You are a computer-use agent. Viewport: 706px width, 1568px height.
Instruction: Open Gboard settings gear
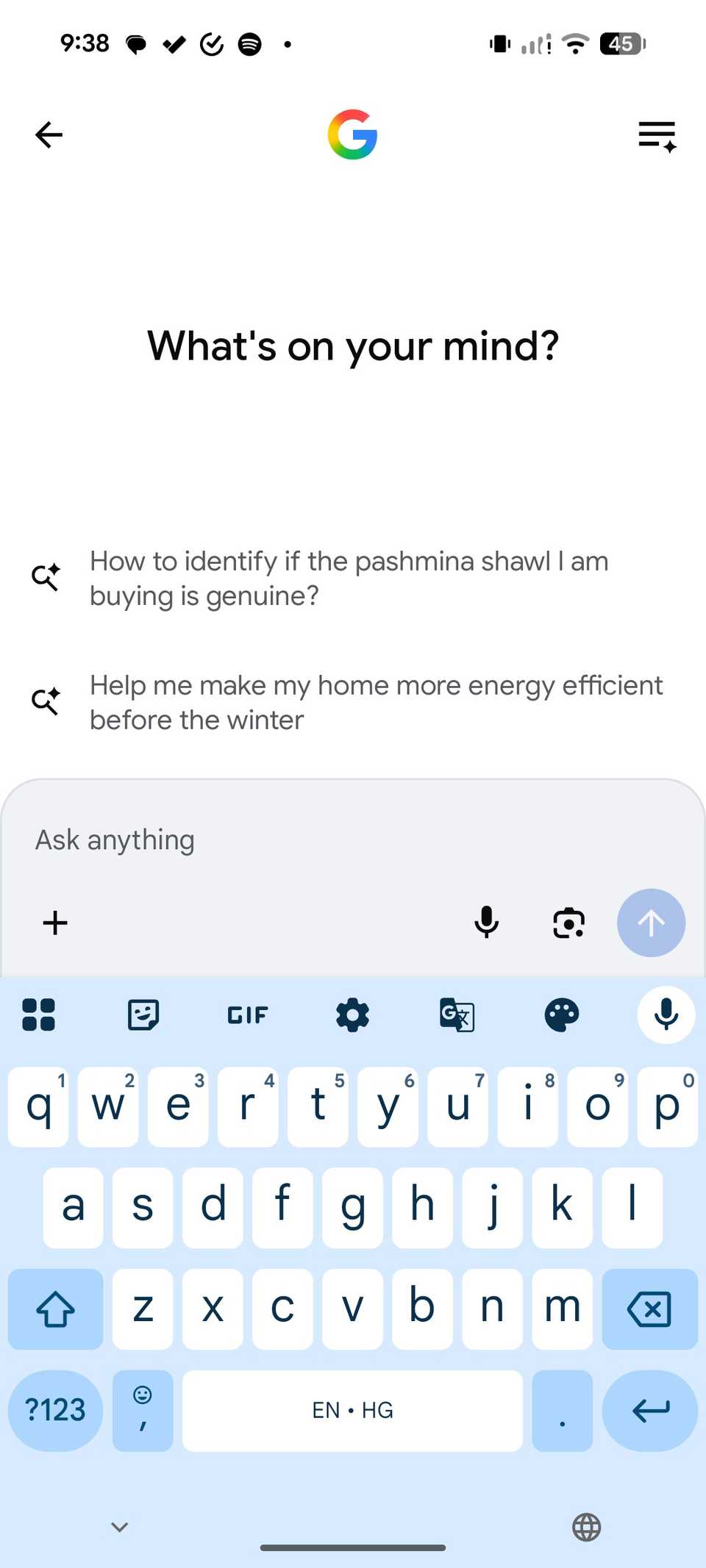352,1015
